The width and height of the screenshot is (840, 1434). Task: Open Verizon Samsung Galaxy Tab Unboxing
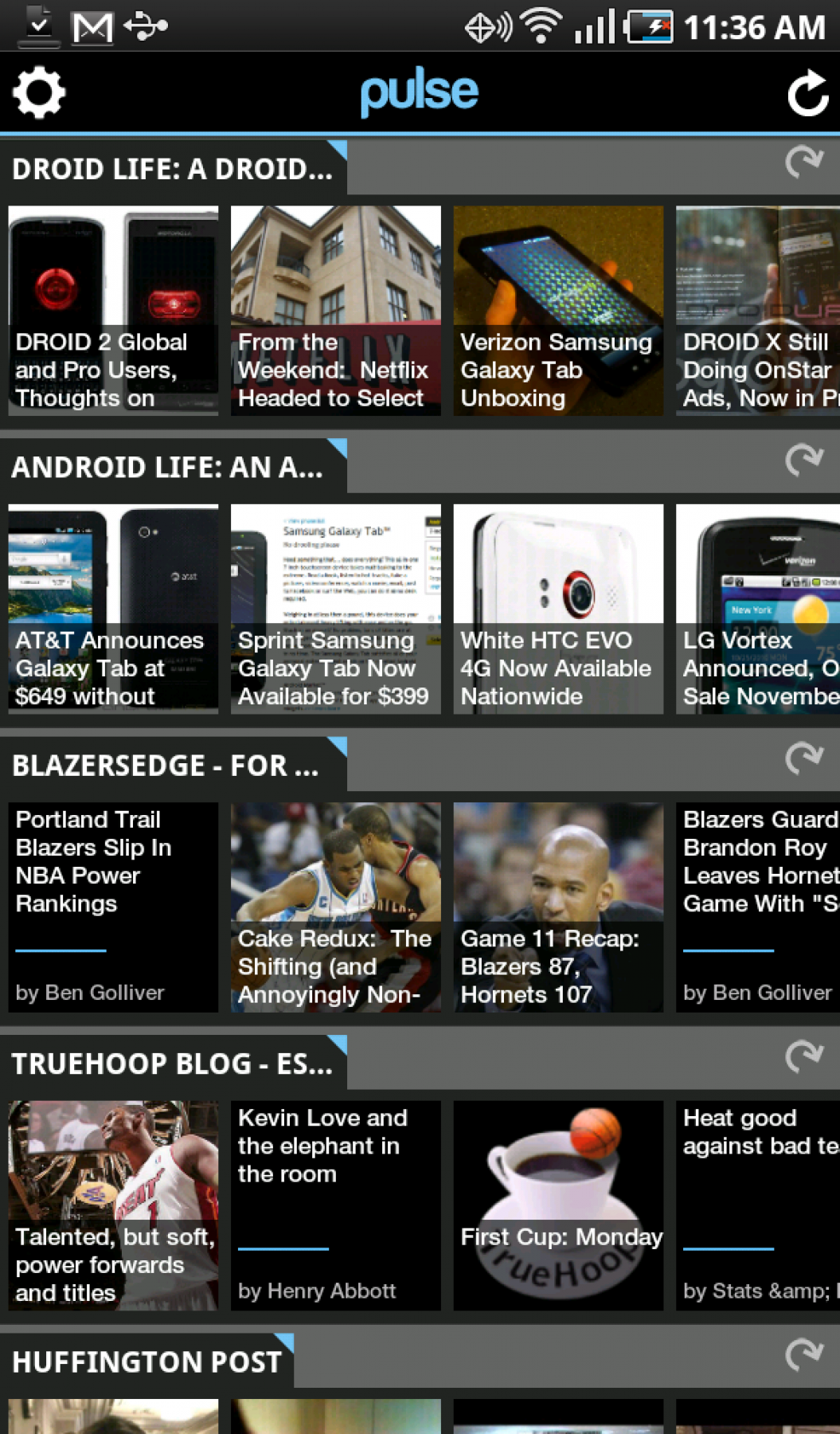tap(558, 311)
